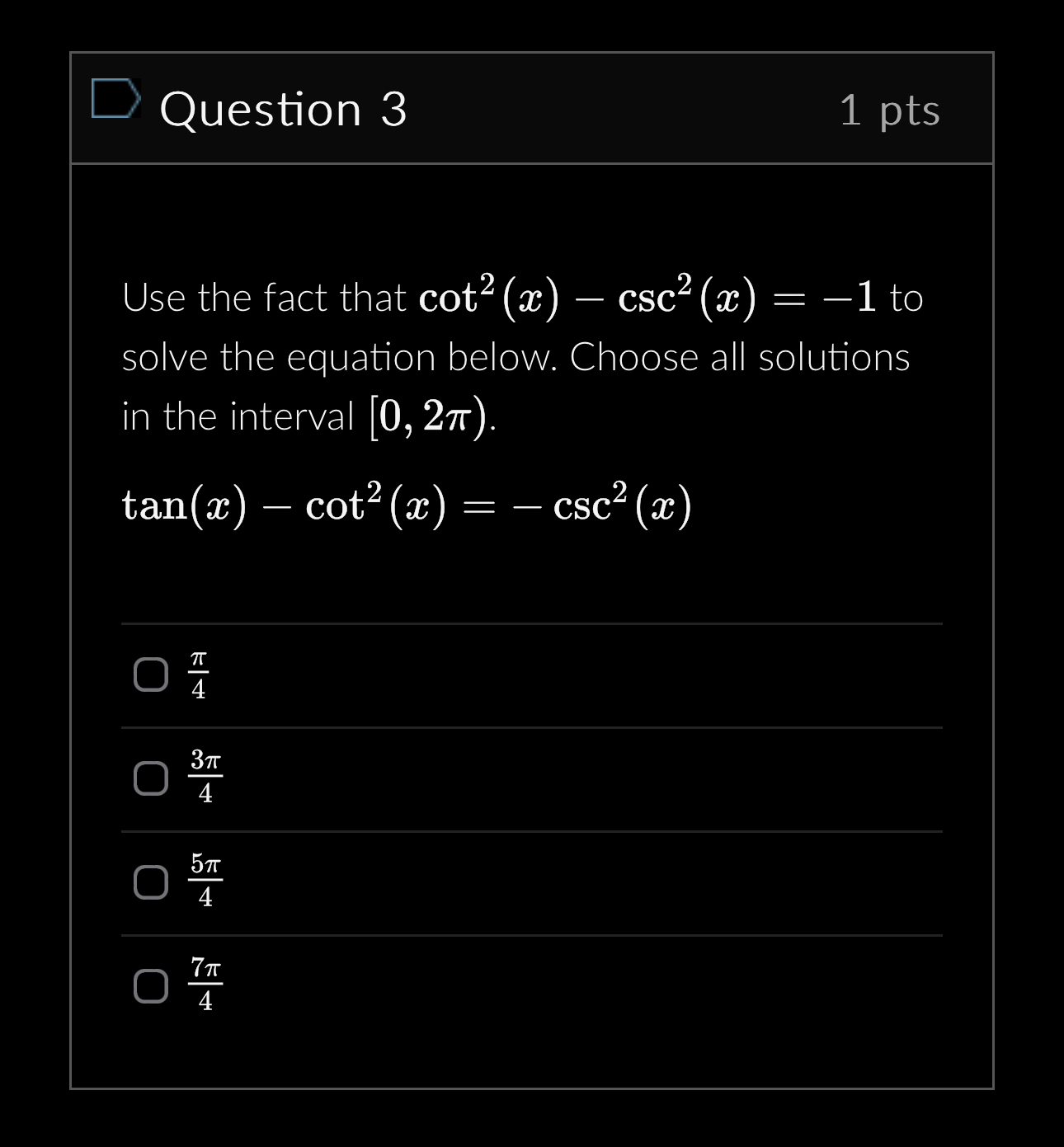Select the π/4 answer checkbox

point(151,675)
